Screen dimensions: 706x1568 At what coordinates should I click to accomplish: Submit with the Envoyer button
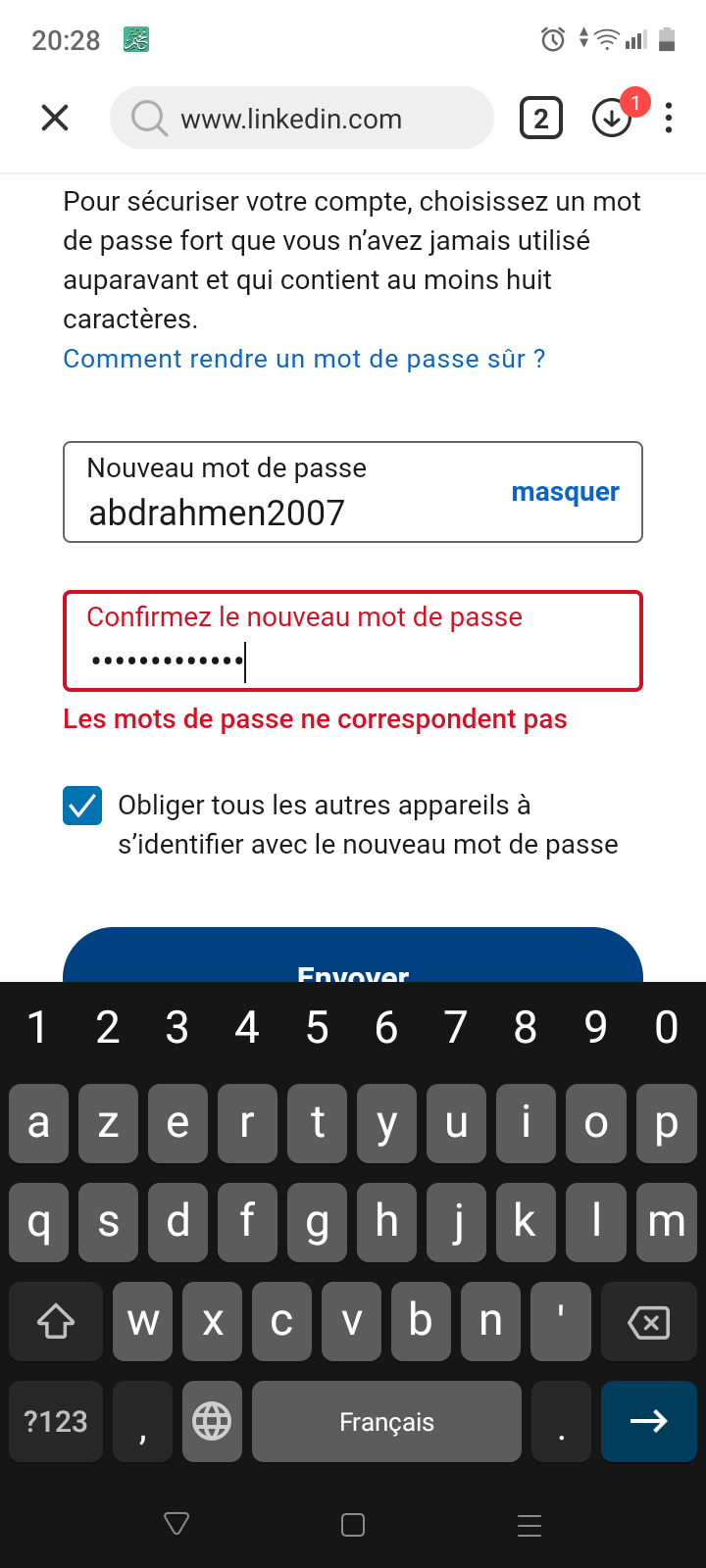(353, 955)
